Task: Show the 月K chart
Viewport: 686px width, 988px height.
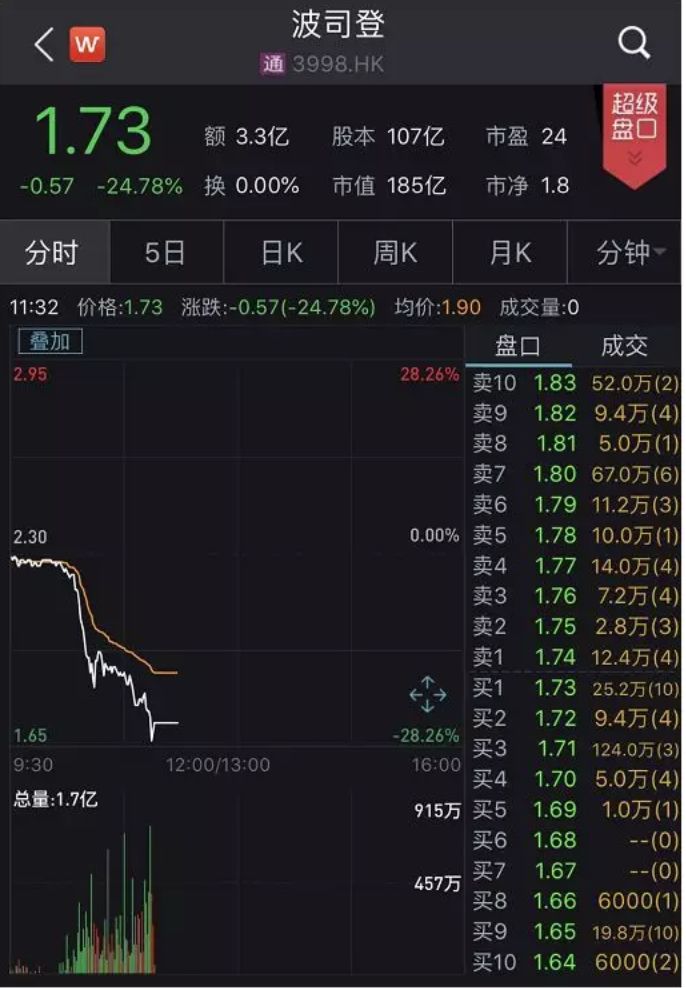Action: tap(510, 253)
